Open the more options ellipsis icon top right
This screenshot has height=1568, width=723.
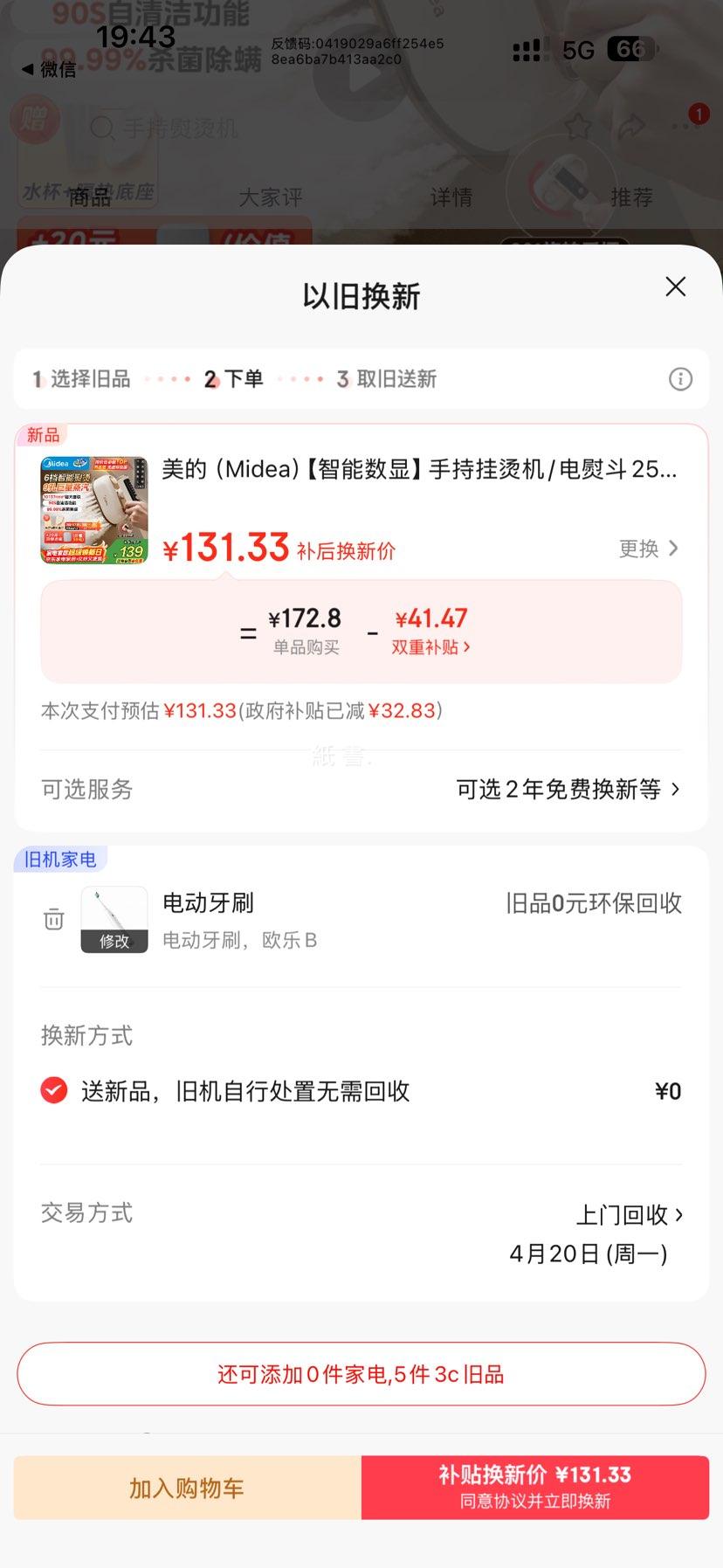(686, 128)
